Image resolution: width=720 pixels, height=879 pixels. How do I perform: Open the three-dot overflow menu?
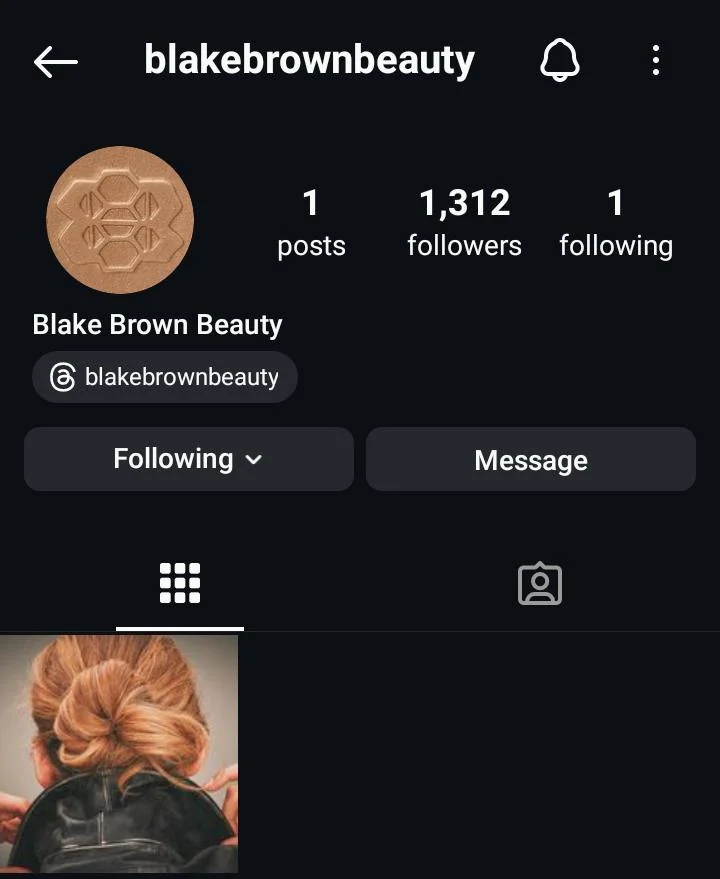[x=656, y=61]
